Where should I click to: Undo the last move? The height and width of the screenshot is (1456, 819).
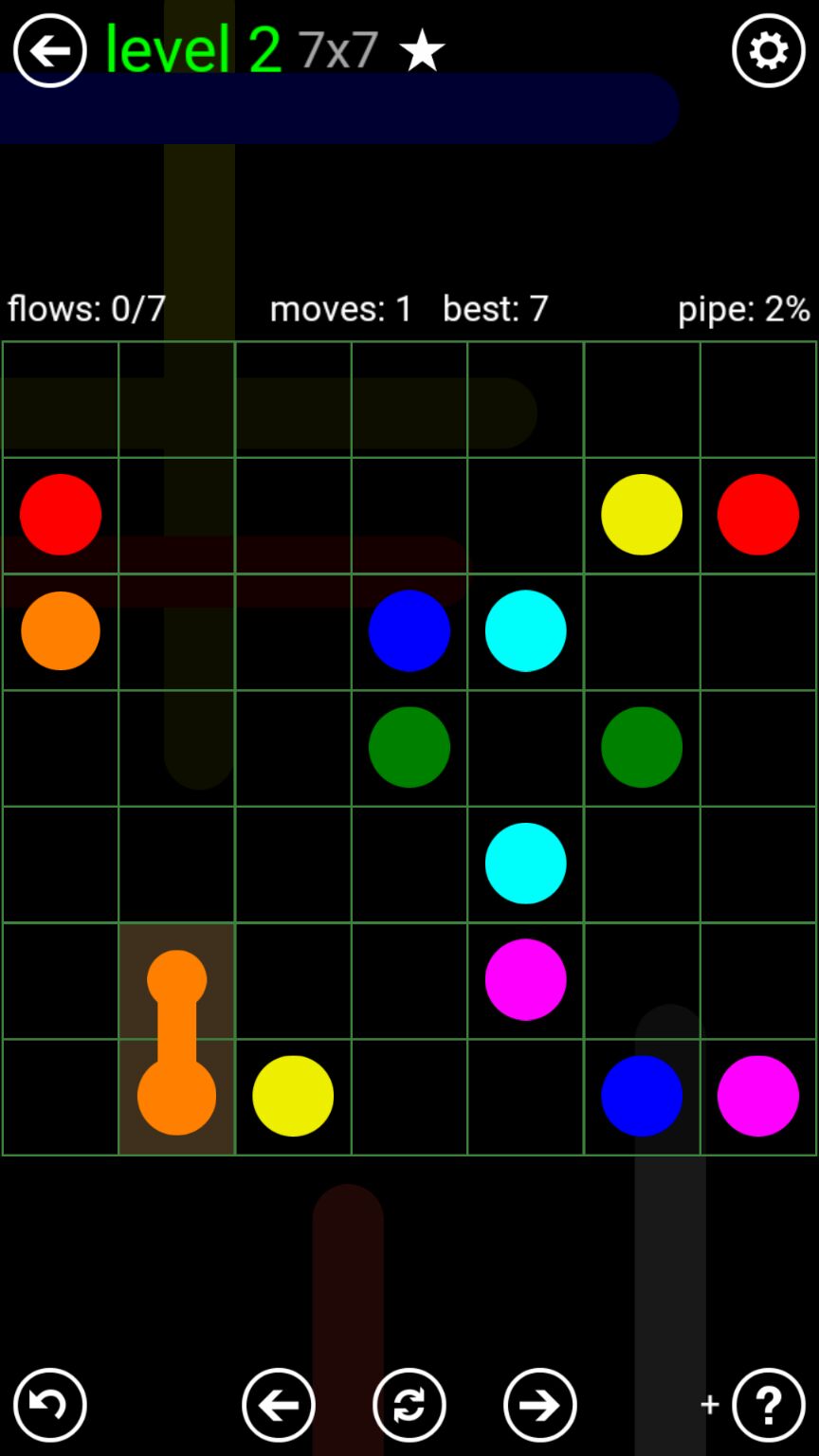50,1405
